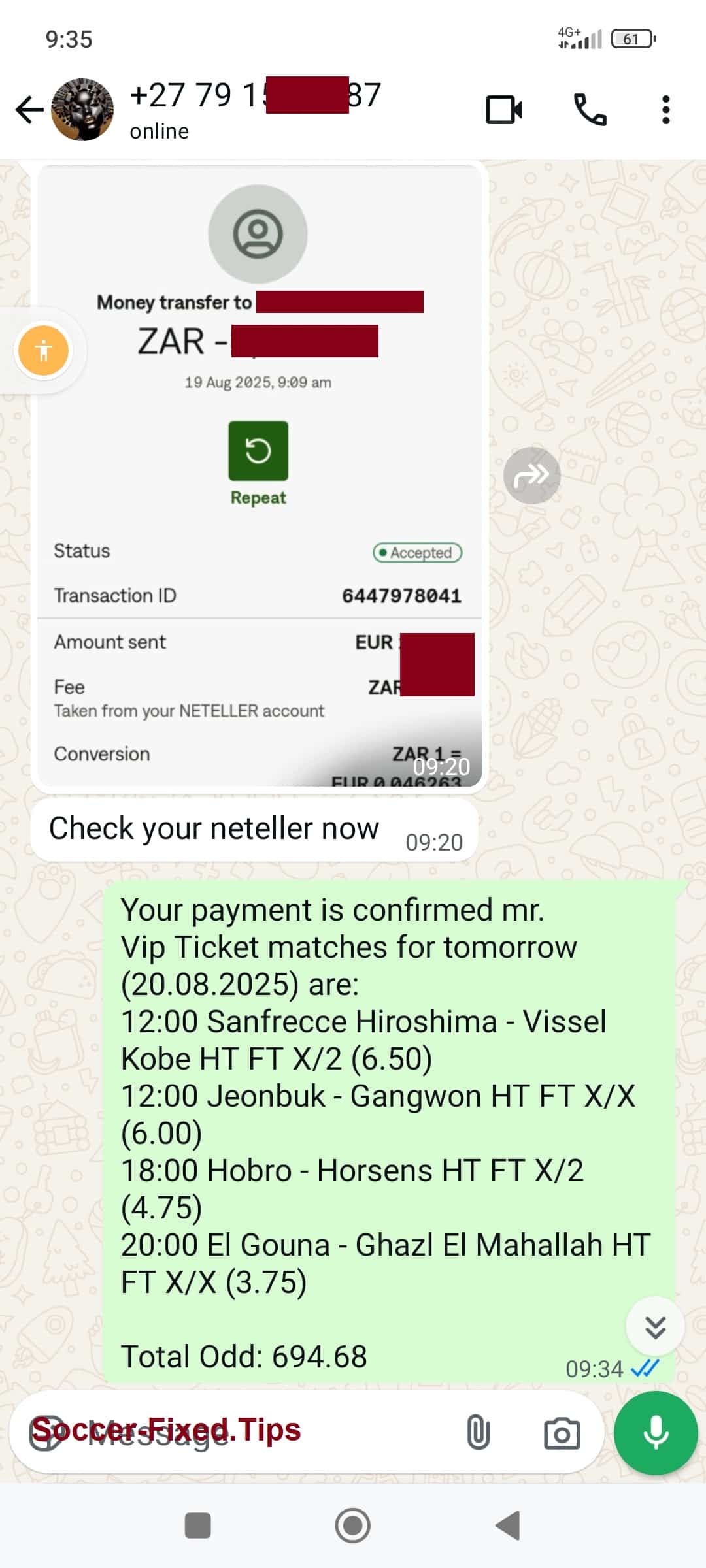Open the emoji sticker picker
The height and width of the screenshot is (1568, 706).
click(47, 1433)
